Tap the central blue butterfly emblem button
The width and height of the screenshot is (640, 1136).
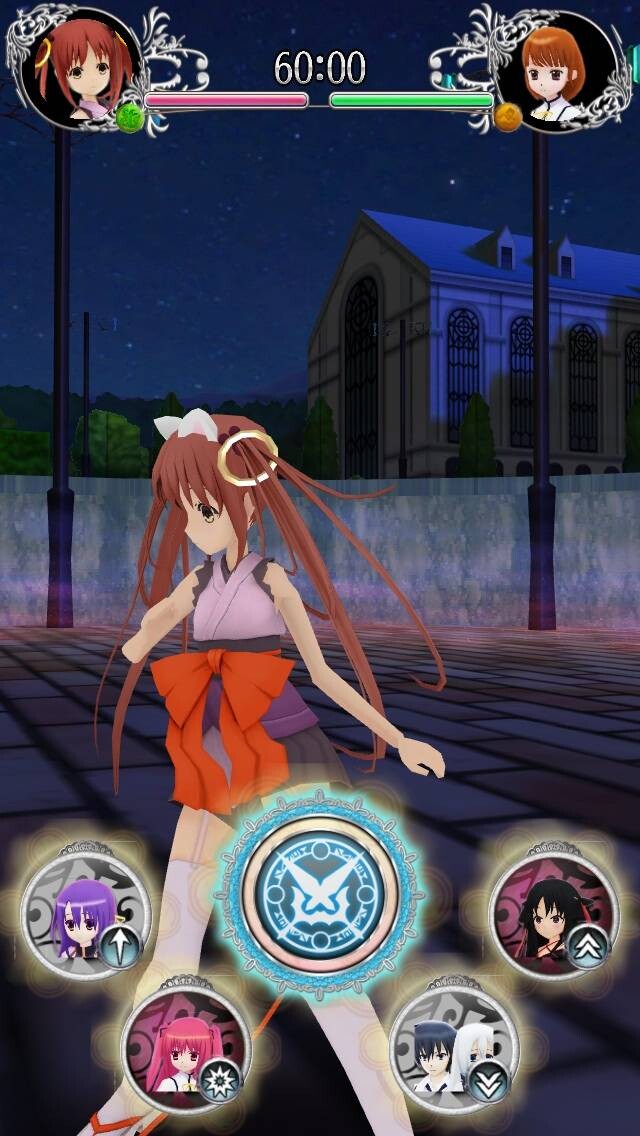pyautogui.click(x=320, y=894)
